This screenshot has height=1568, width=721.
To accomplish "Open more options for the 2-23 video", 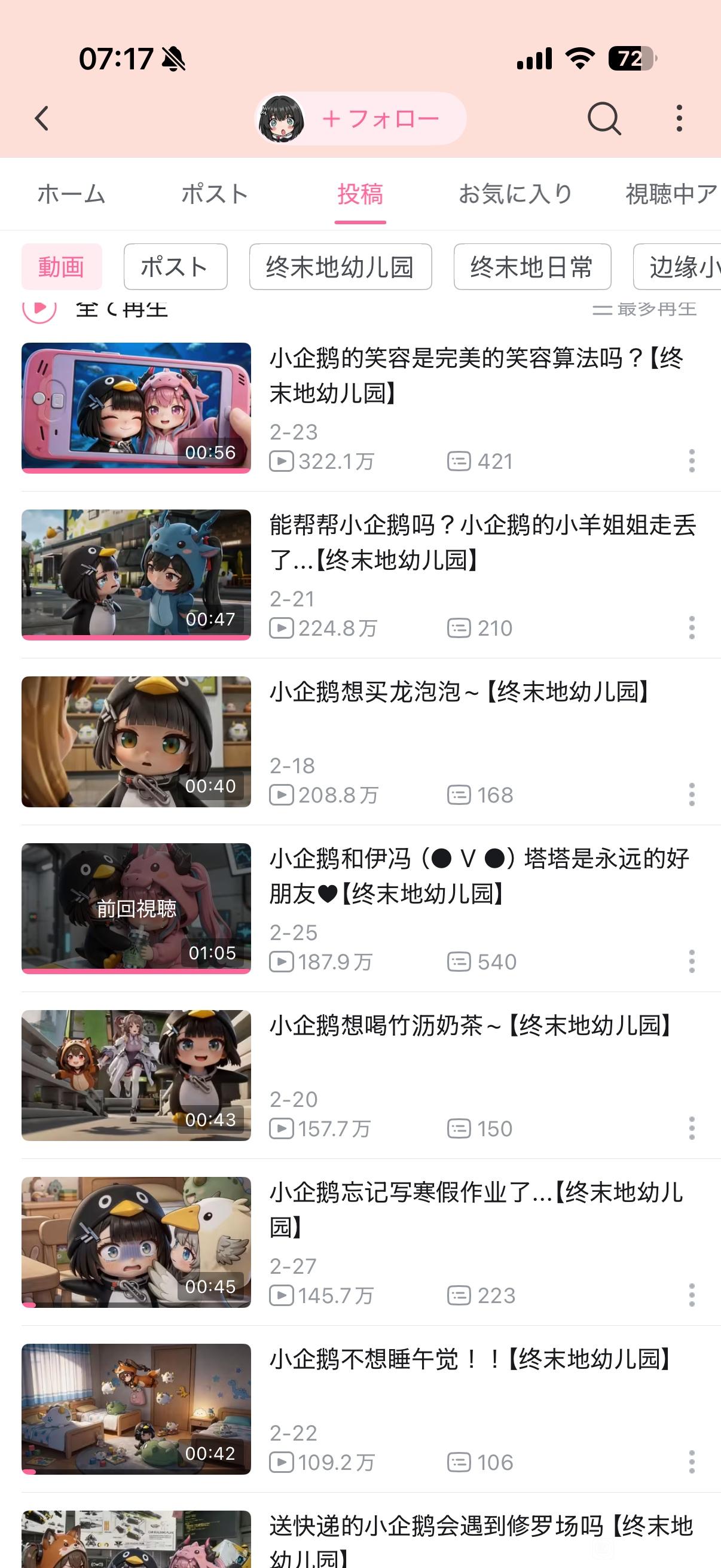I will pyautogui.click(x=692, y=461).
